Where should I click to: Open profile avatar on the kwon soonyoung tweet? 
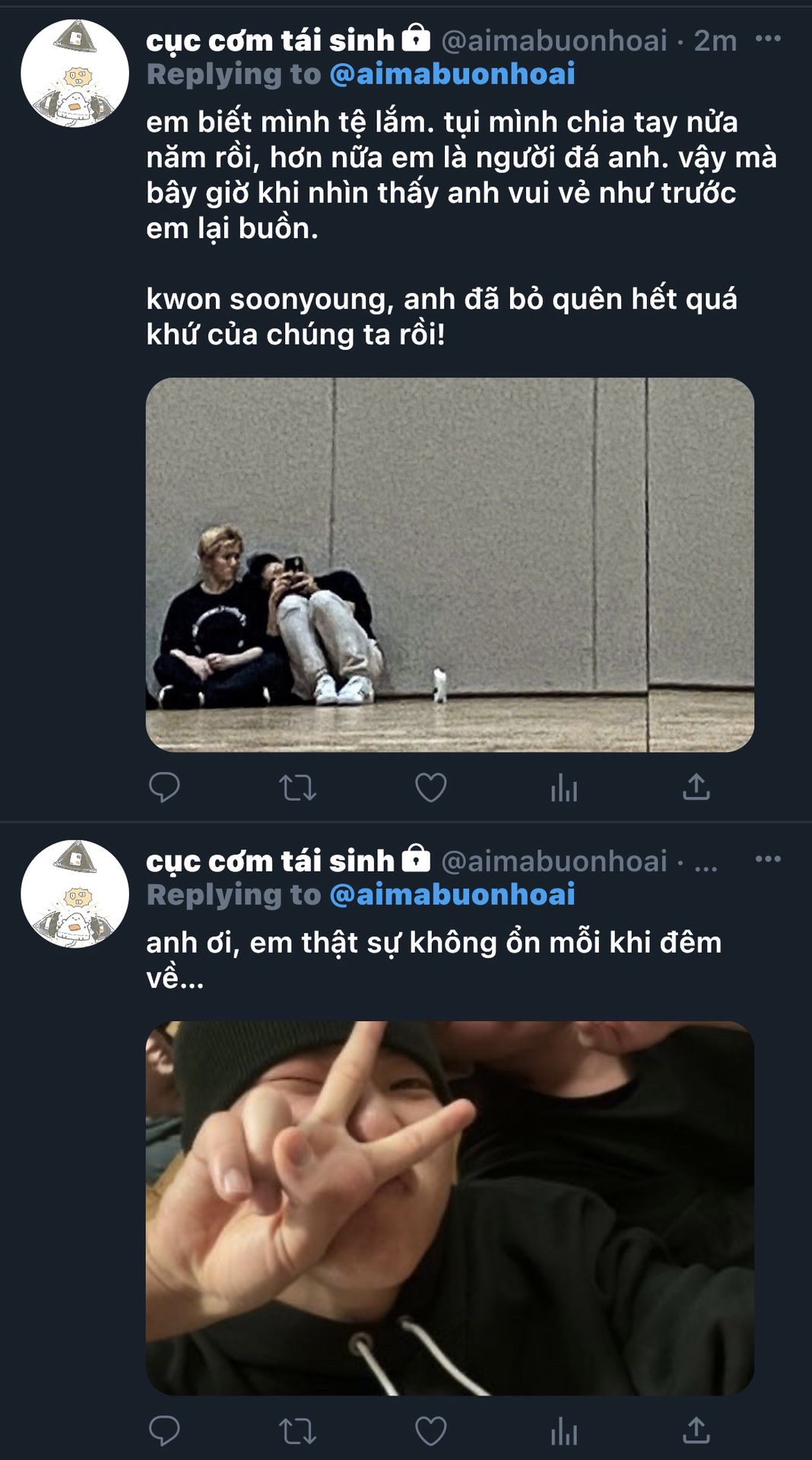75,74
